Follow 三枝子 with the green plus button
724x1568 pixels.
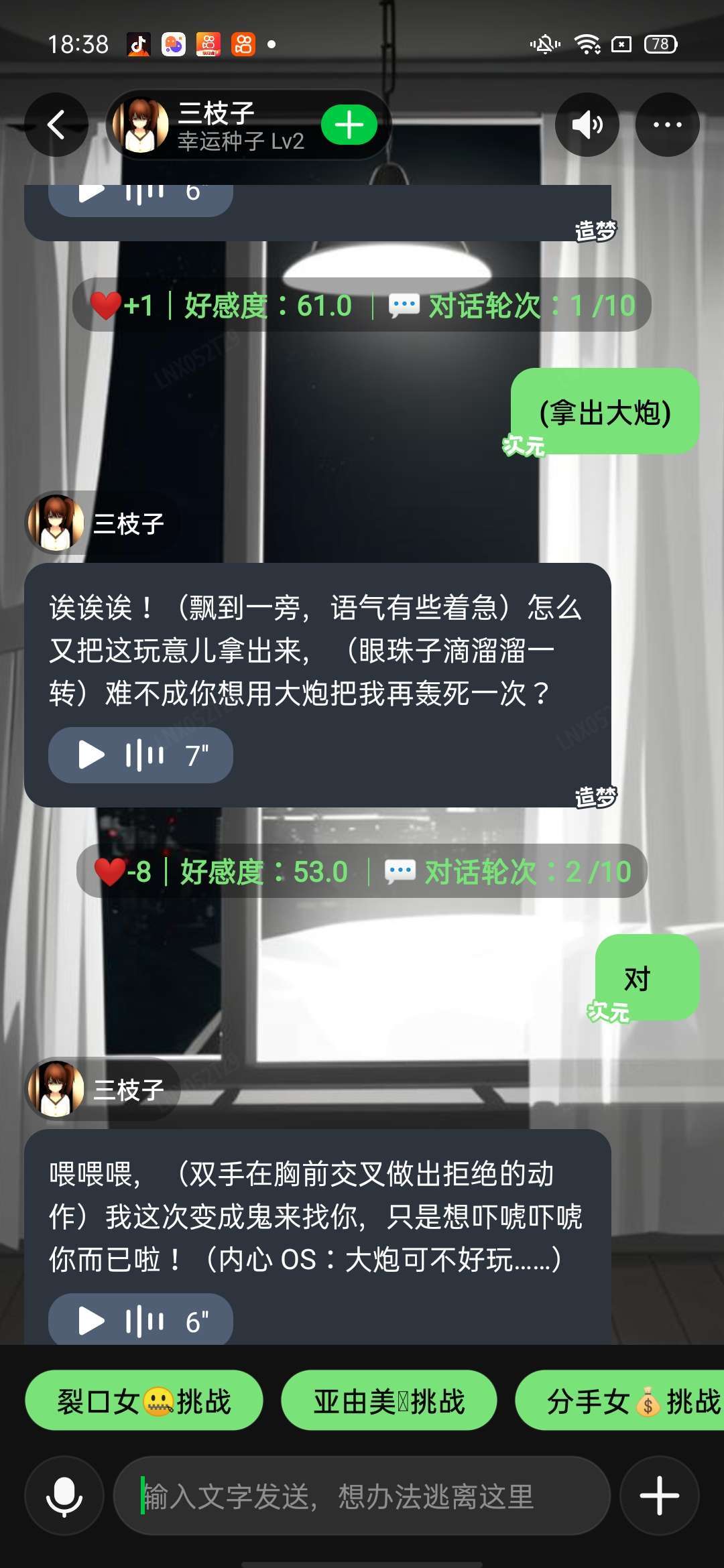349,125
